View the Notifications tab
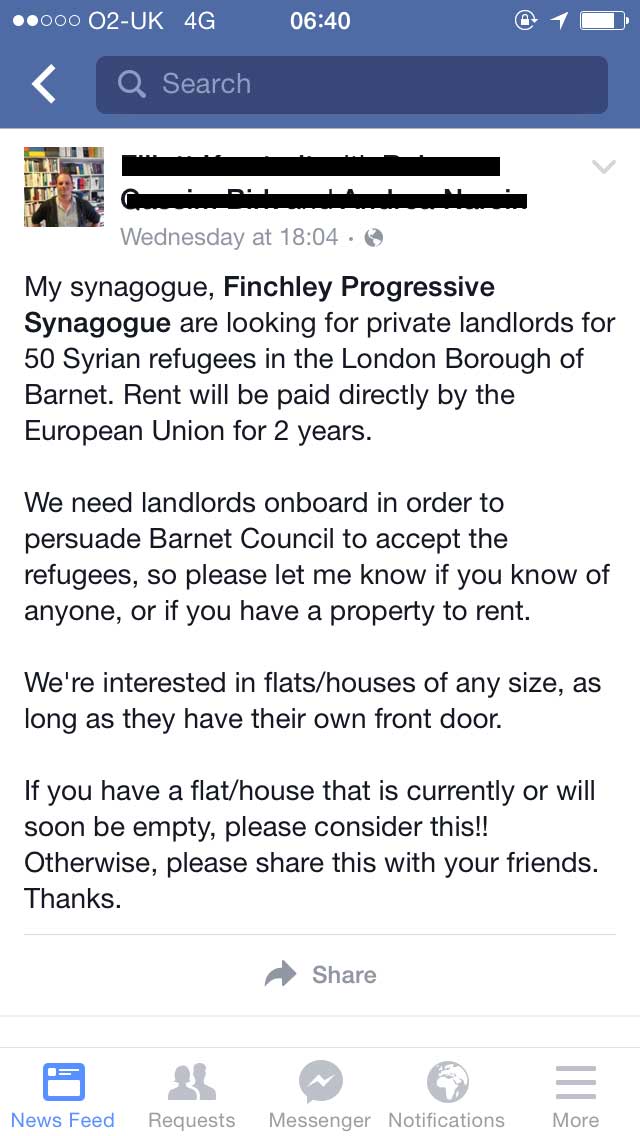Screen dimensions: 640x1136 coord(447,1095)
